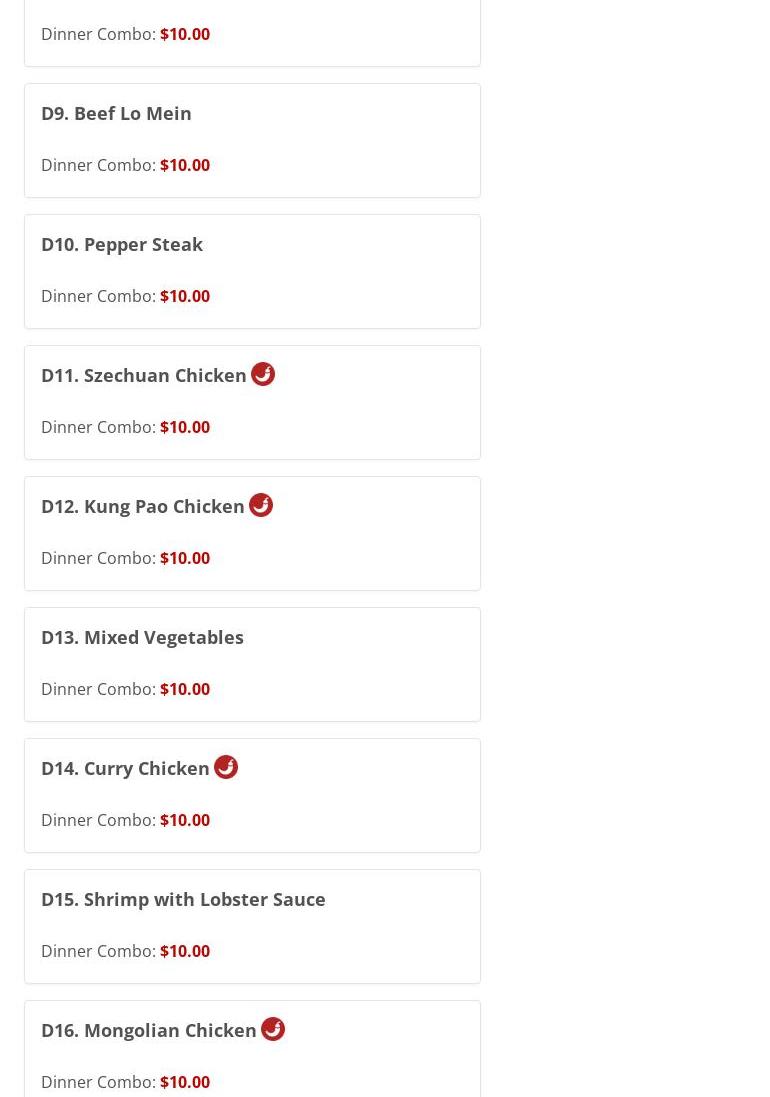View D15. Shrimp with Lobster Sauce

pos(252,926)
